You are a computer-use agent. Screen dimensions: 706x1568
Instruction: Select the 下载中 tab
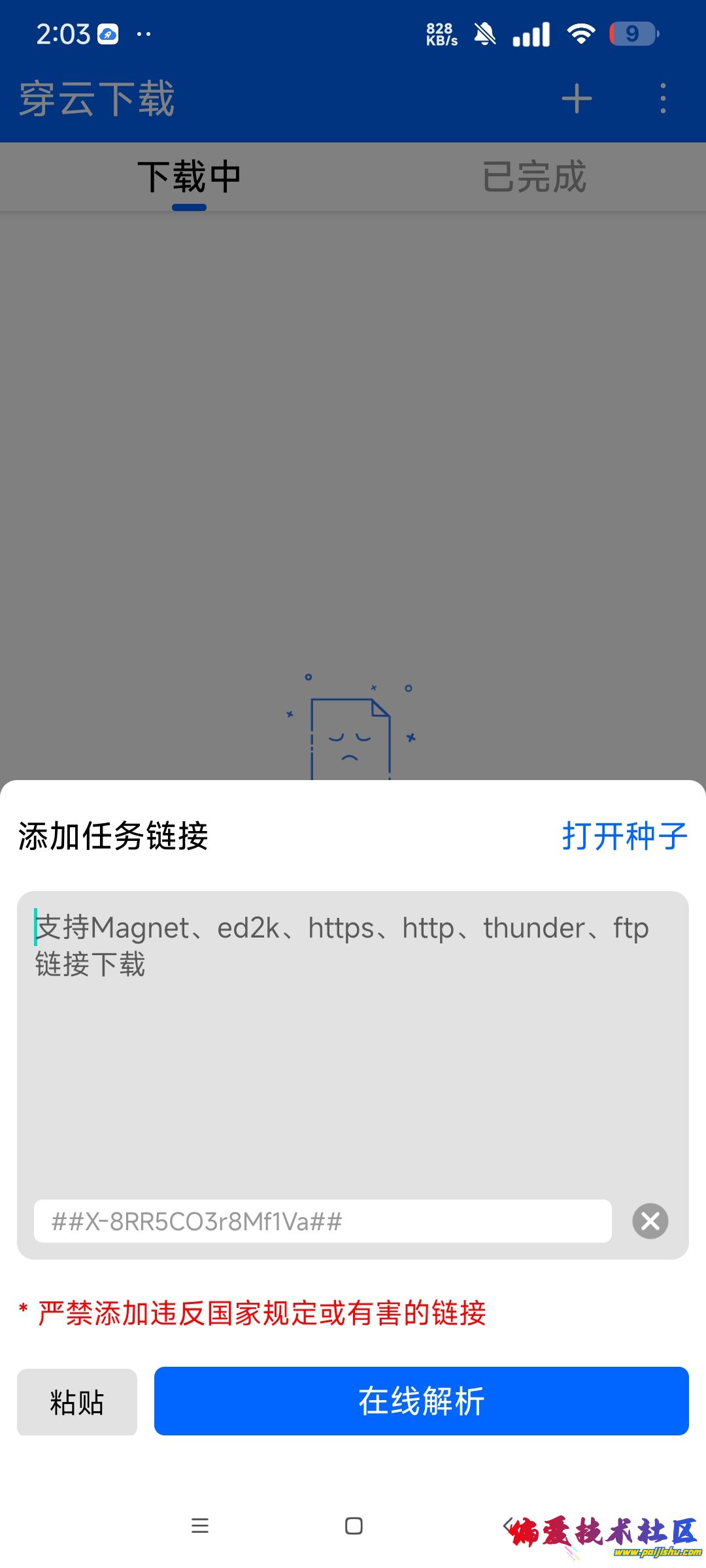[189, 176]
